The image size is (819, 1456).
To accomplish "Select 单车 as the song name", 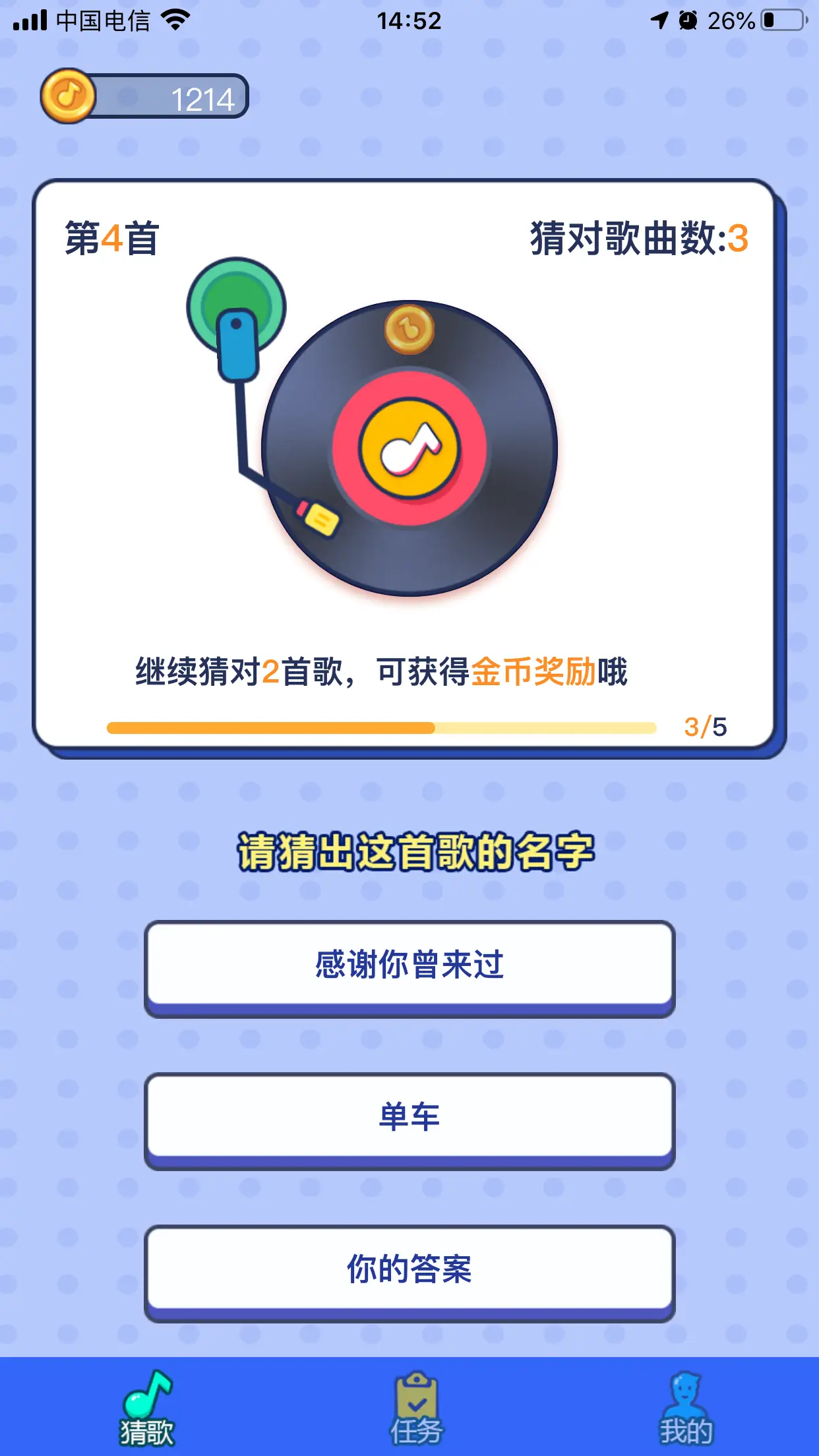I will point(409,1118).
